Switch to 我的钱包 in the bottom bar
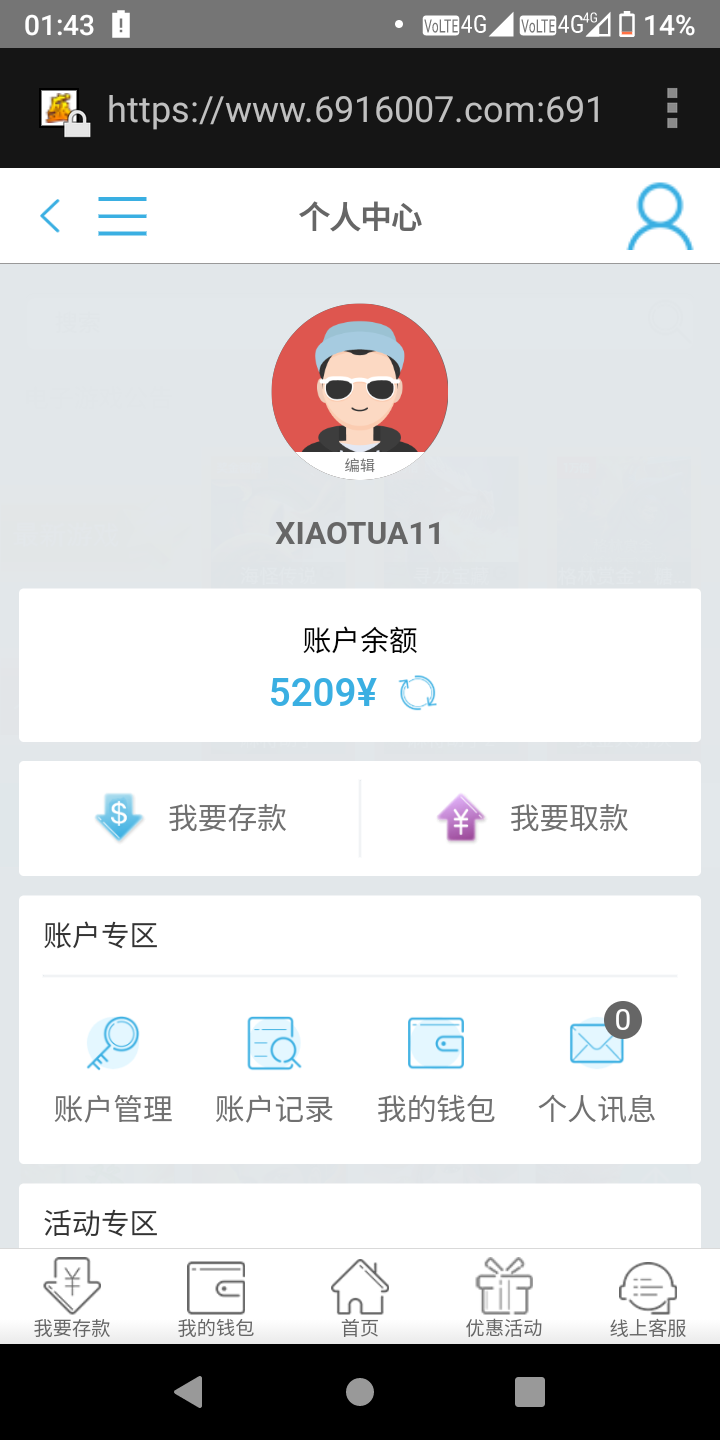This screenshot has height=1440, width=720. tap(216, 1298)
